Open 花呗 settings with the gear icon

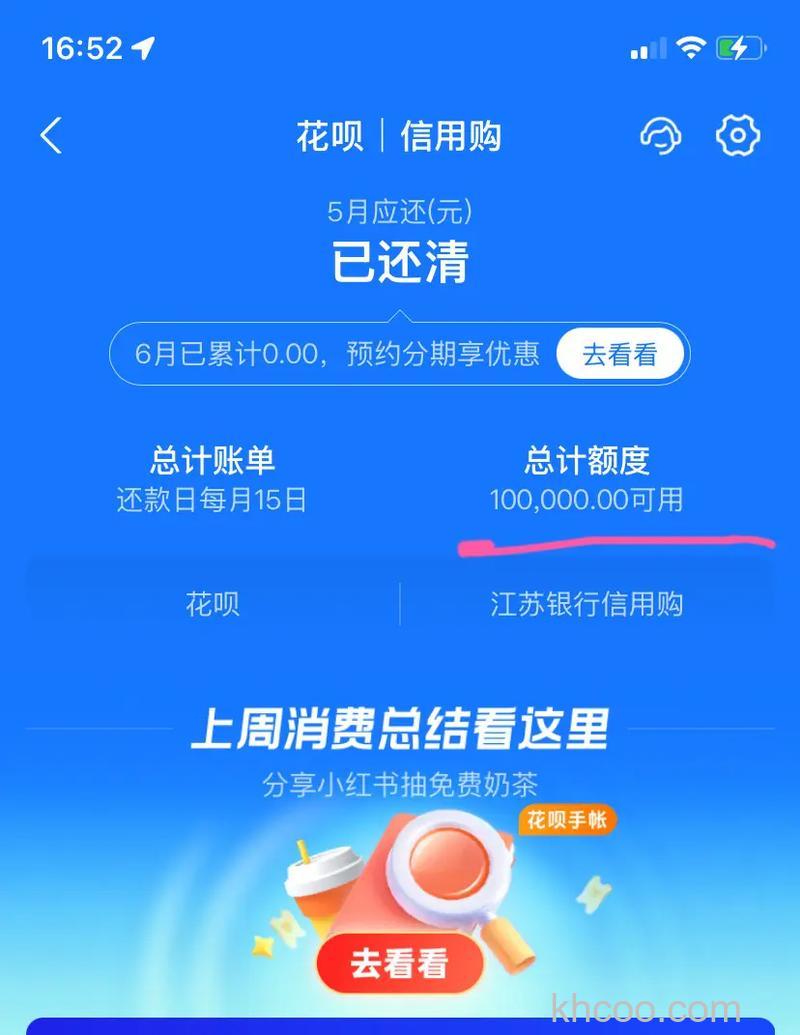[738, 136]
